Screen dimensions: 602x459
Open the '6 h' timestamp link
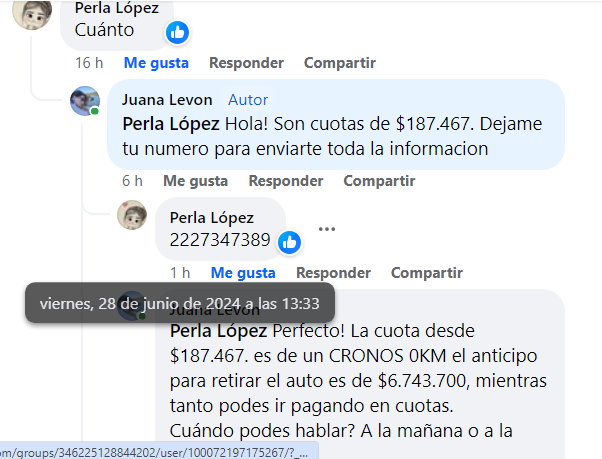coord(132,181)
